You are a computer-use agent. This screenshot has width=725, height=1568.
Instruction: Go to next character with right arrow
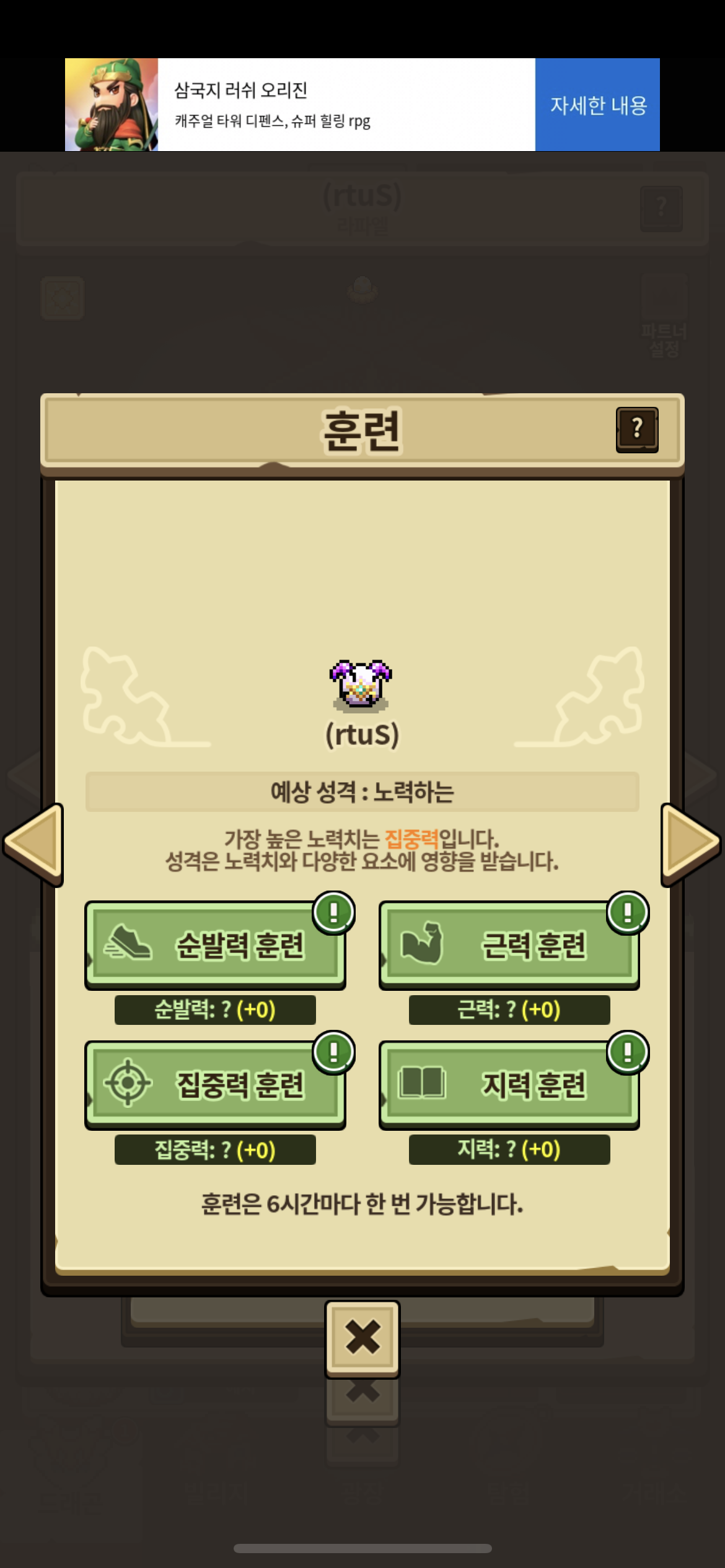[690, 843]
